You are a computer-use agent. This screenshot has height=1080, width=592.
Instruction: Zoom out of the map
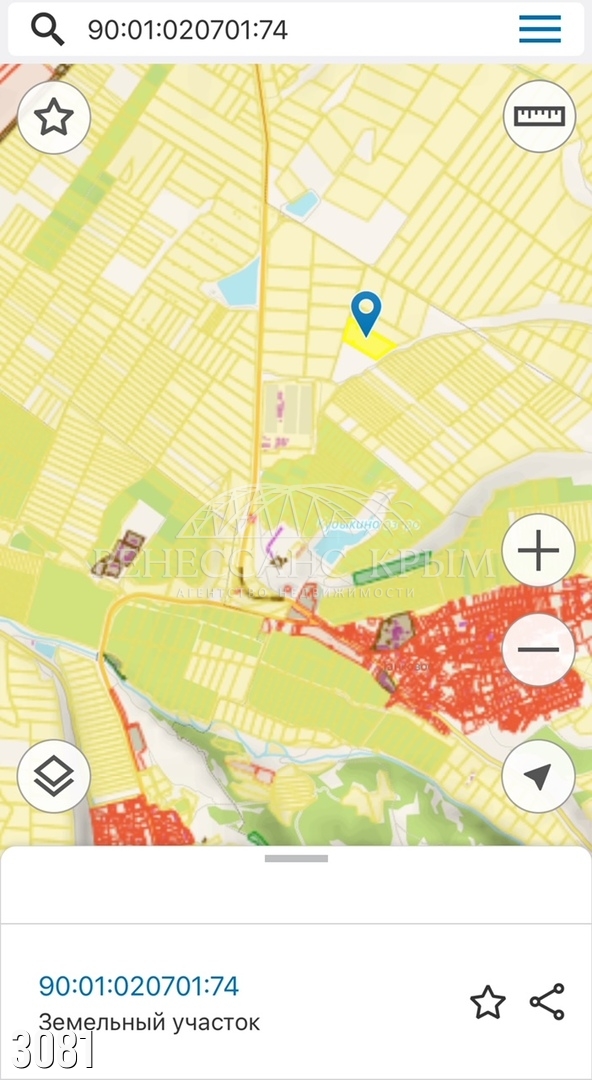coord(538,650)
